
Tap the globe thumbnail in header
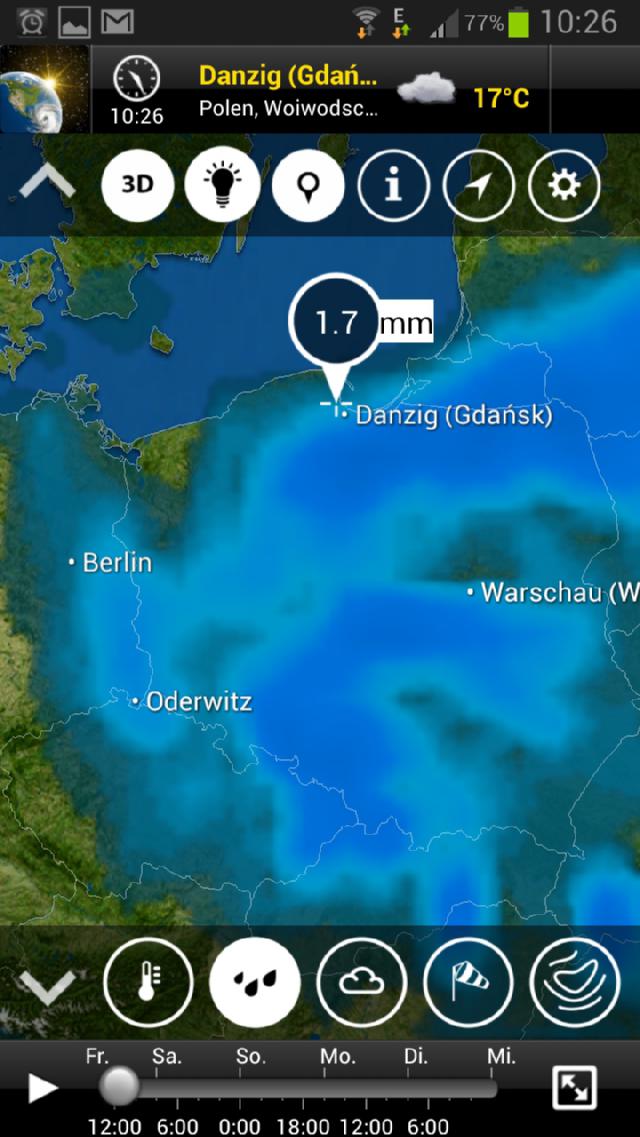click(44, 89)
